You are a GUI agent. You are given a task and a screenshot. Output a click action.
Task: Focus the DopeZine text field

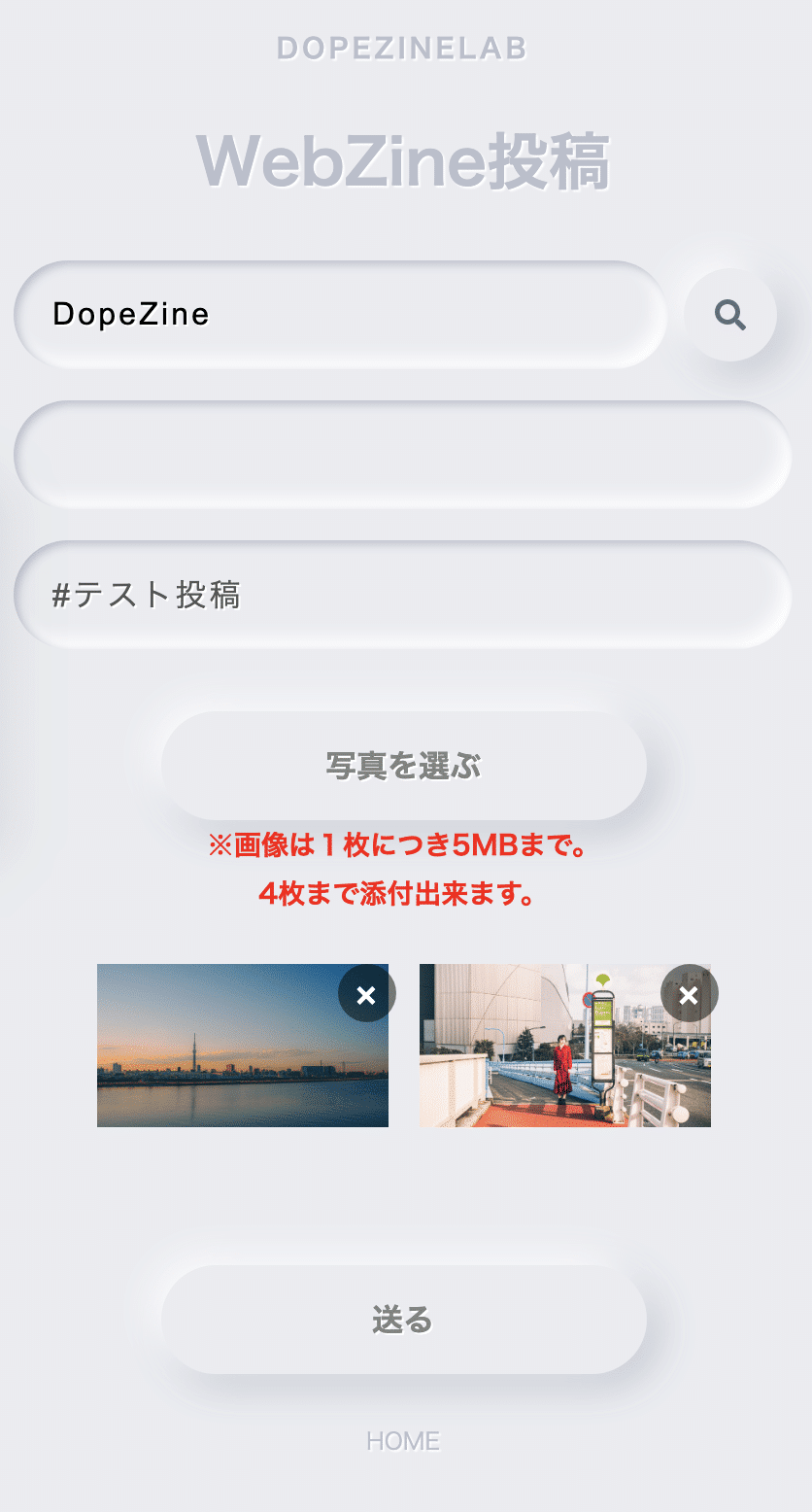340,315
